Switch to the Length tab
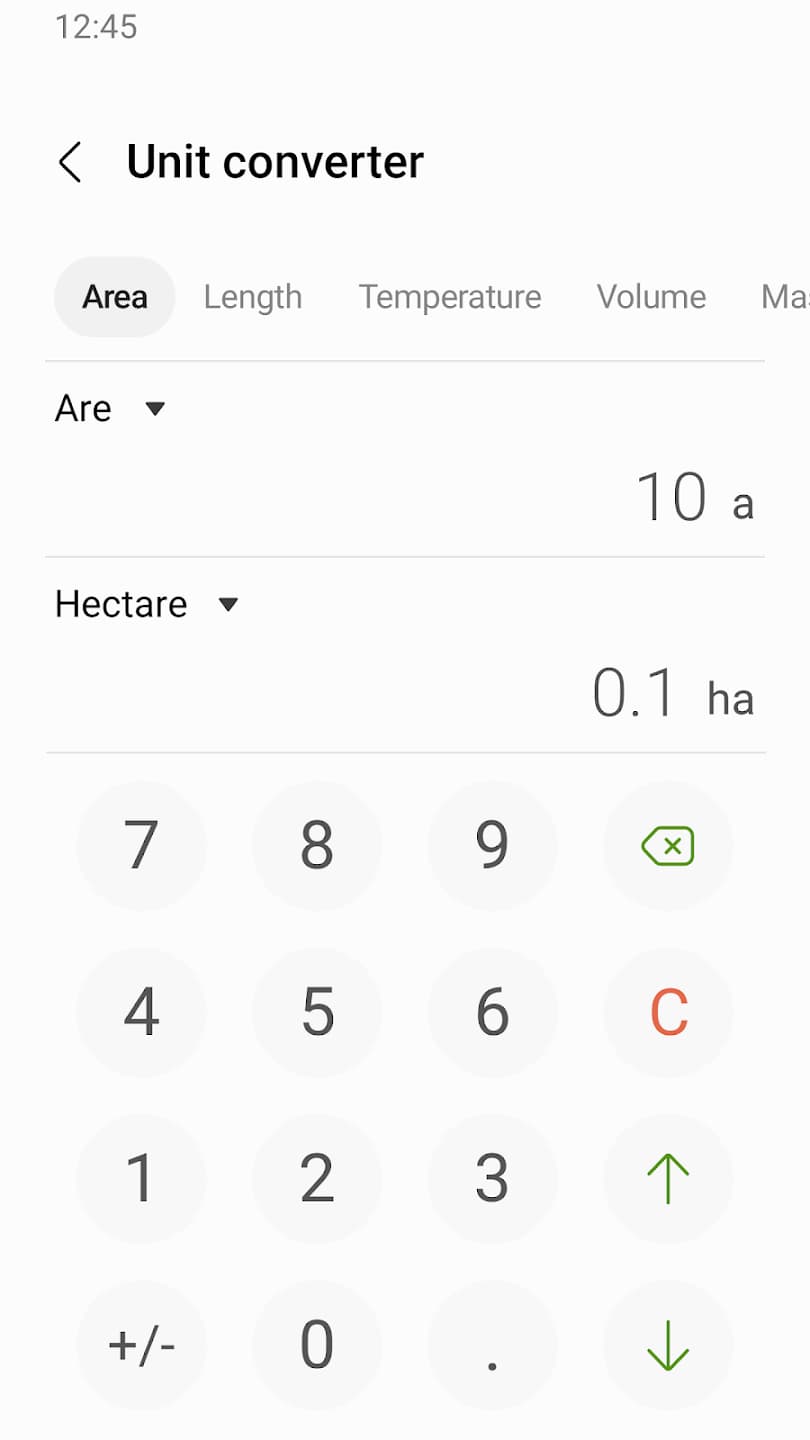Viewport: 810px width, 1440px height. 252,297
